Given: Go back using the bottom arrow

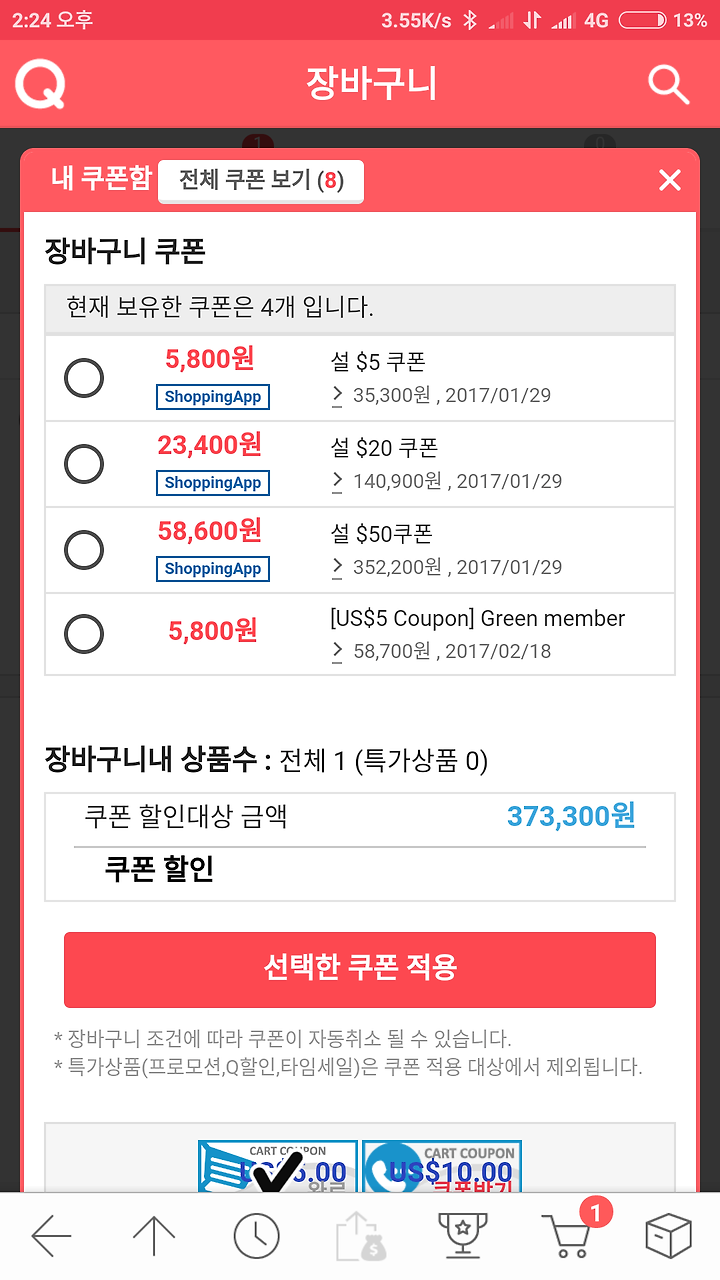Looking at the screenshot, I should click(x=51, y=1237).
